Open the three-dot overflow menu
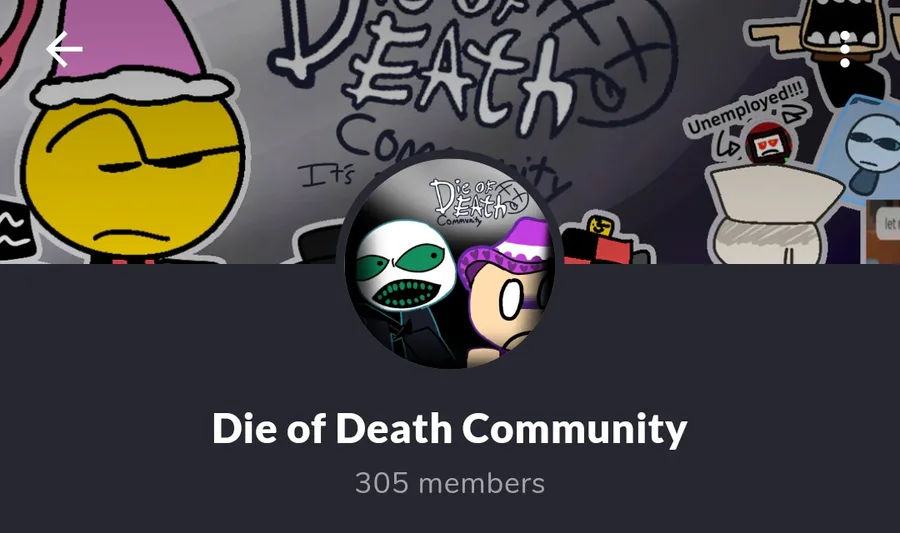 click(844, 49)
